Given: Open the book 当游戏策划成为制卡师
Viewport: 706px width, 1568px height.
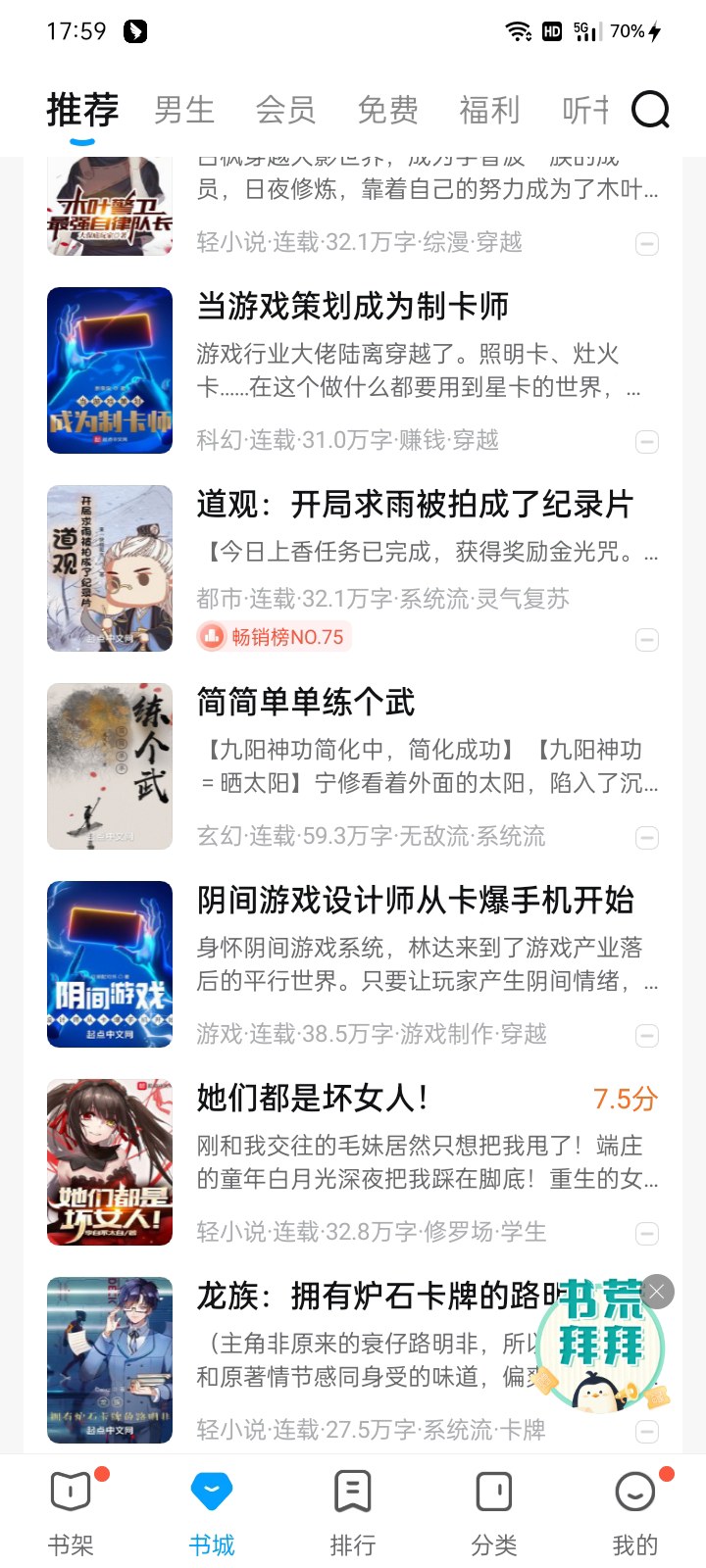Looking at the screenshot, I should click(x=353, y=307).
